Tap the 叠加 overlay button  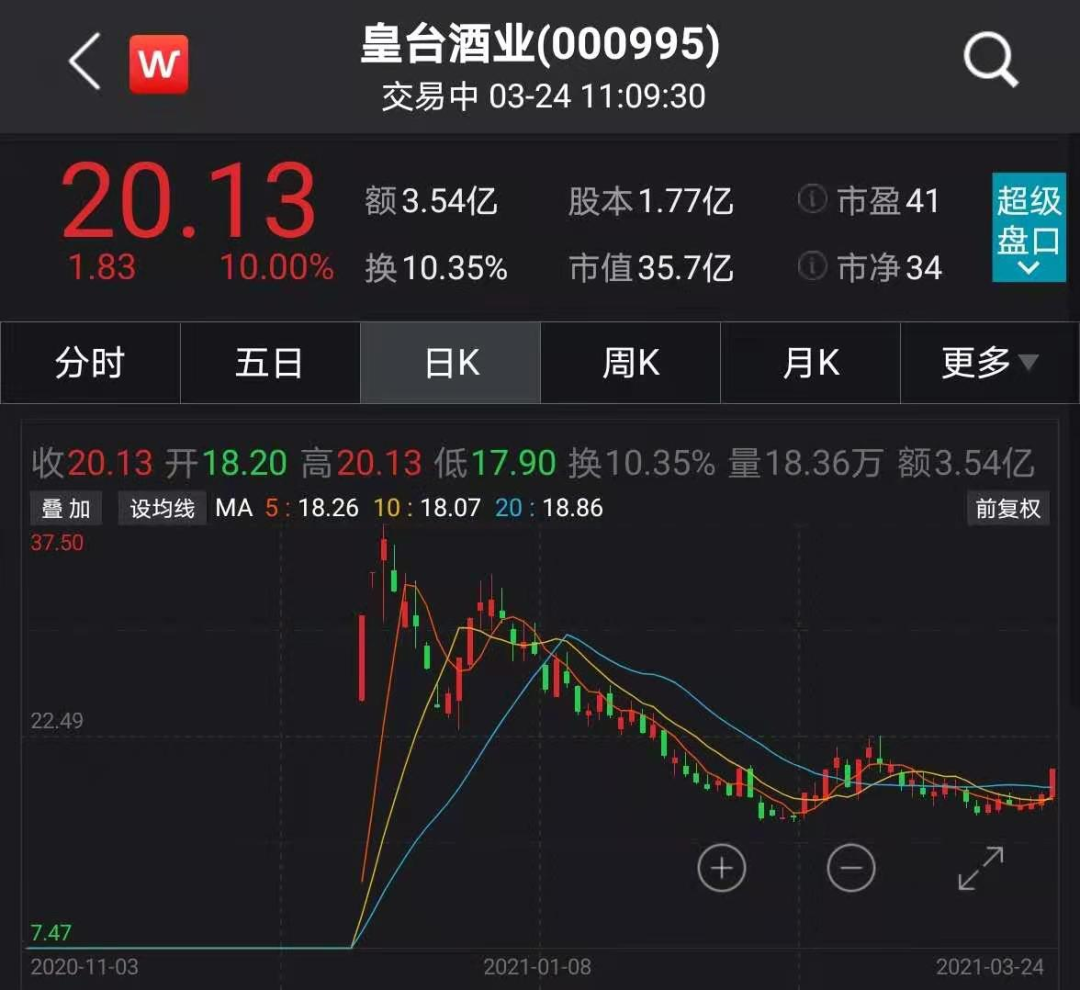pyautogui.click(x=65, y=508)
